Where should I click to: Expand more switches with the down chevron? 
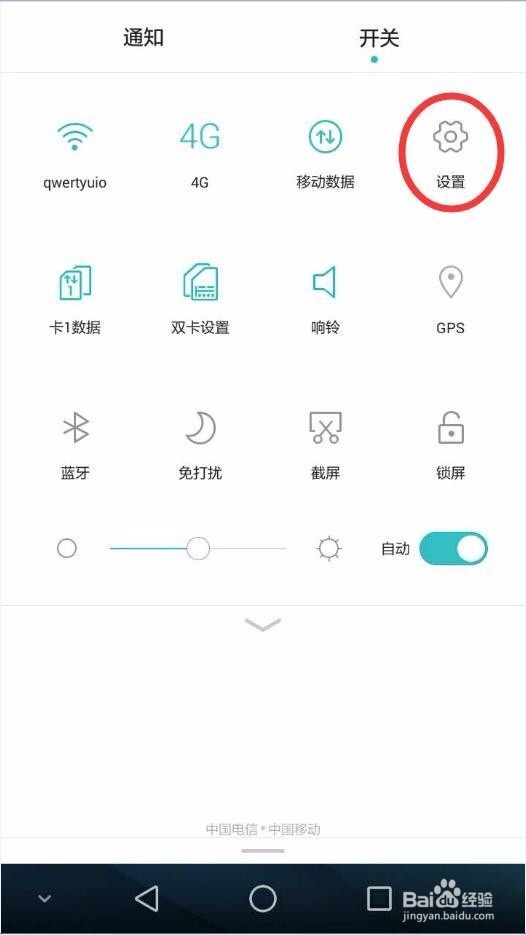point(262,624)
